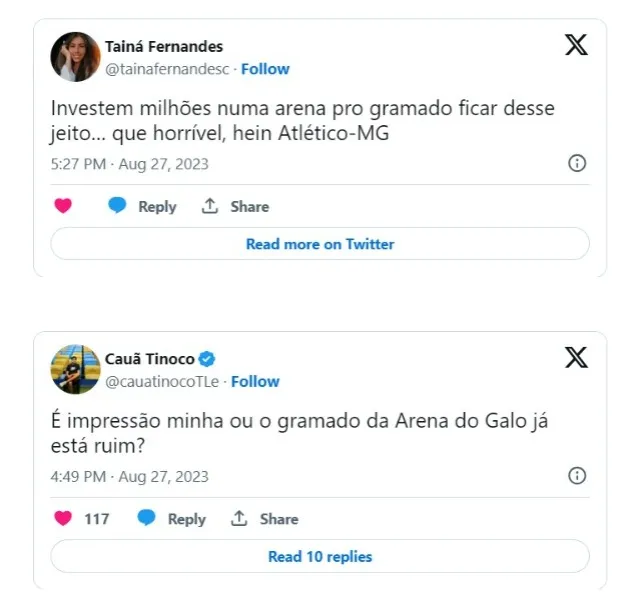Read 10 replies on Cauã's tweet
This screenshot has width=639, height=592.
pyautogui.click(x=320, y=556)
